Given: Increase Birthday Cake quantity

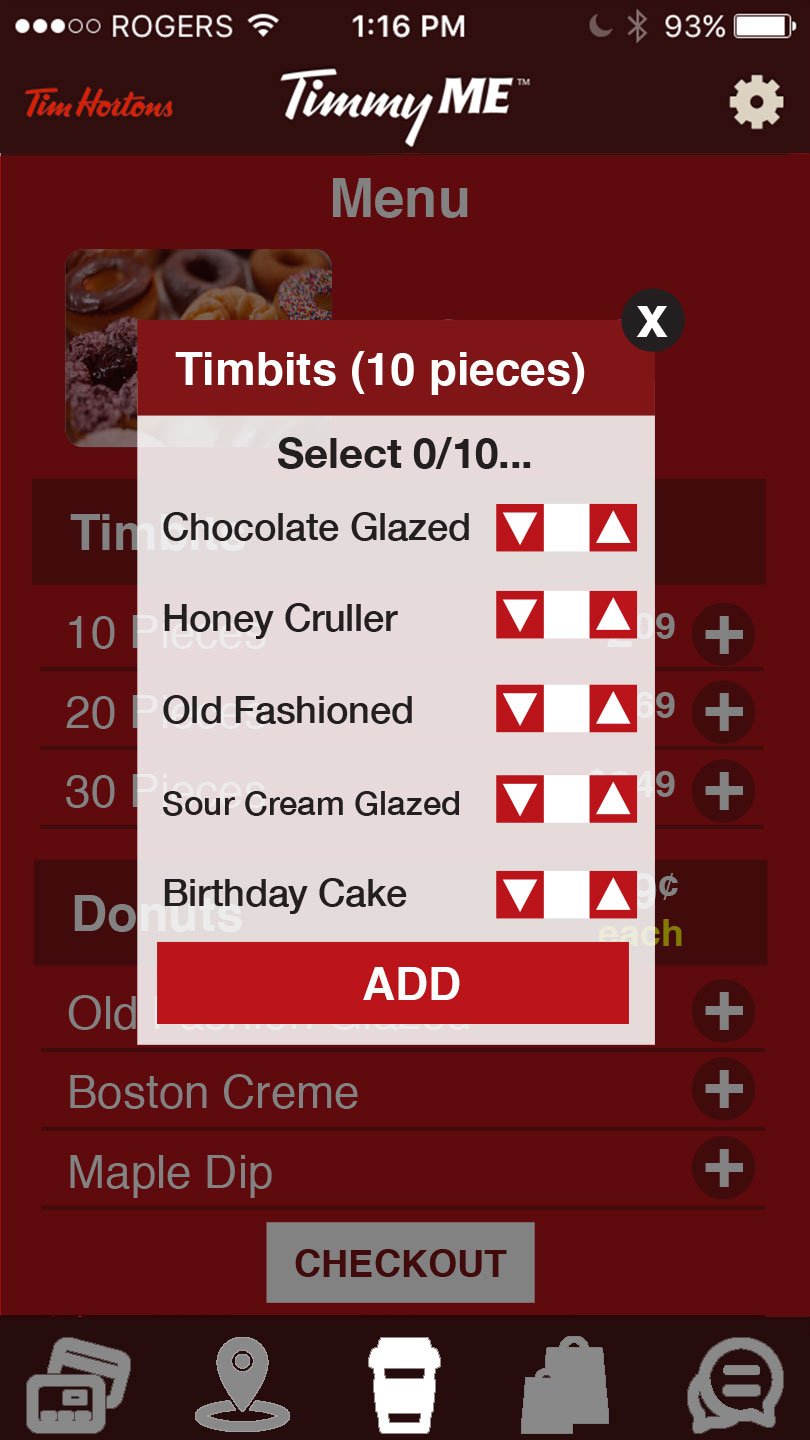Looking at the screenshot, I should 613,893.
